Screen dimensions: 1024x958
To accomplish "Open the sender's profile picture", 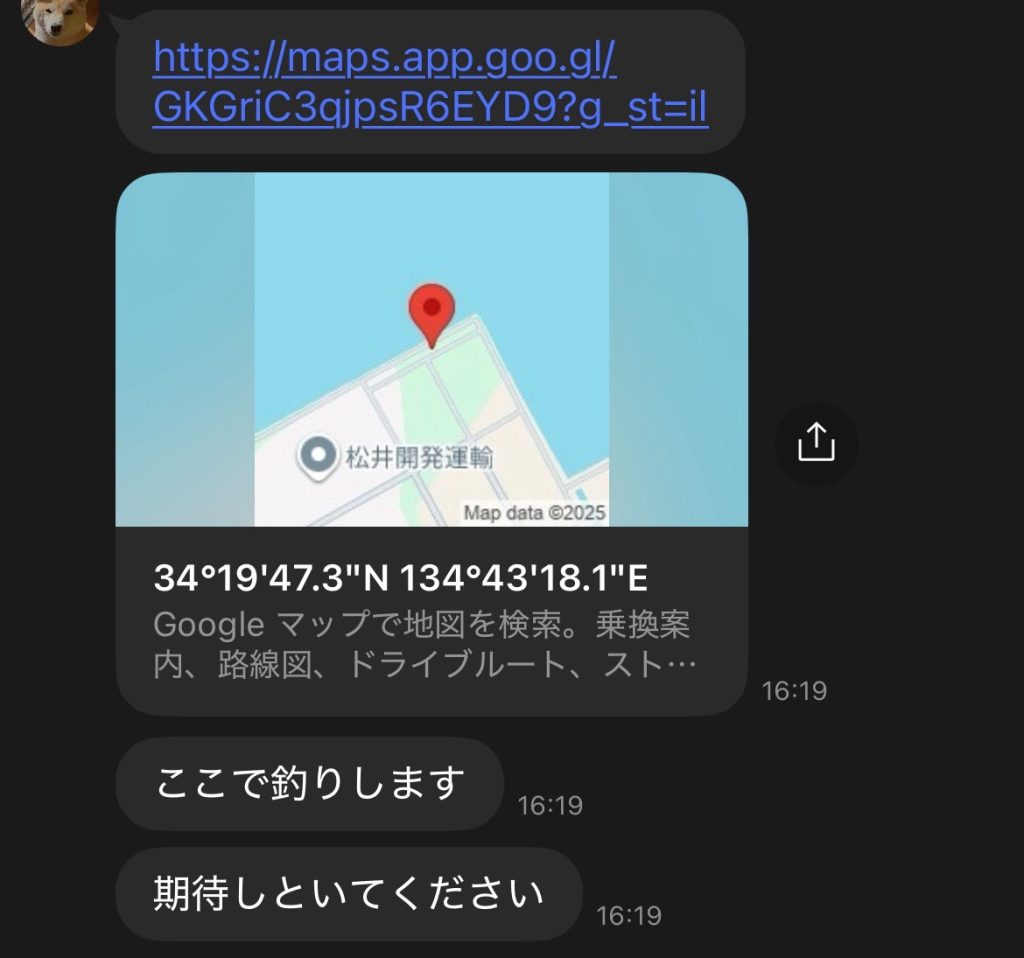I will 60,18.
